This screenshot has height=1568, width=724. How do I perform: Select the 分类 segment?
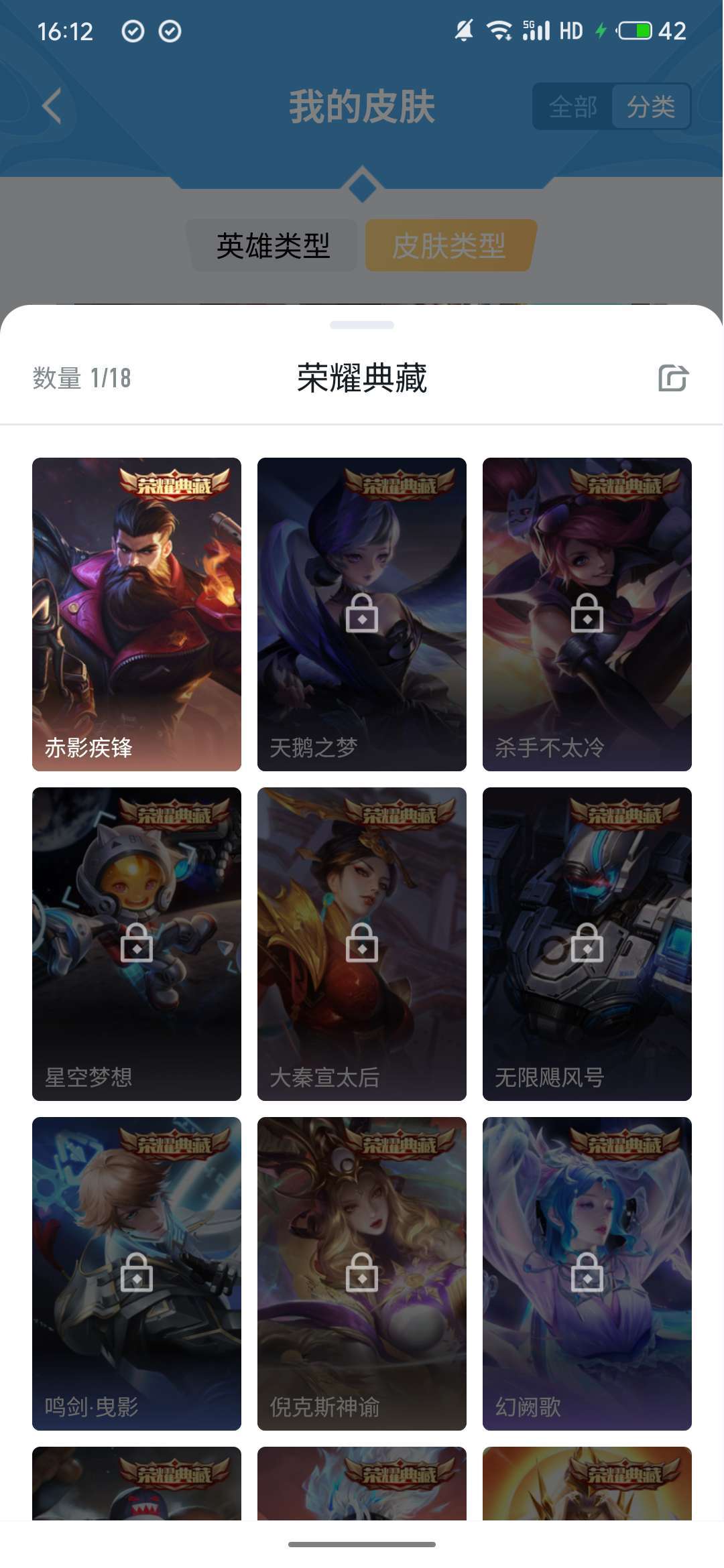coord(650,107)
